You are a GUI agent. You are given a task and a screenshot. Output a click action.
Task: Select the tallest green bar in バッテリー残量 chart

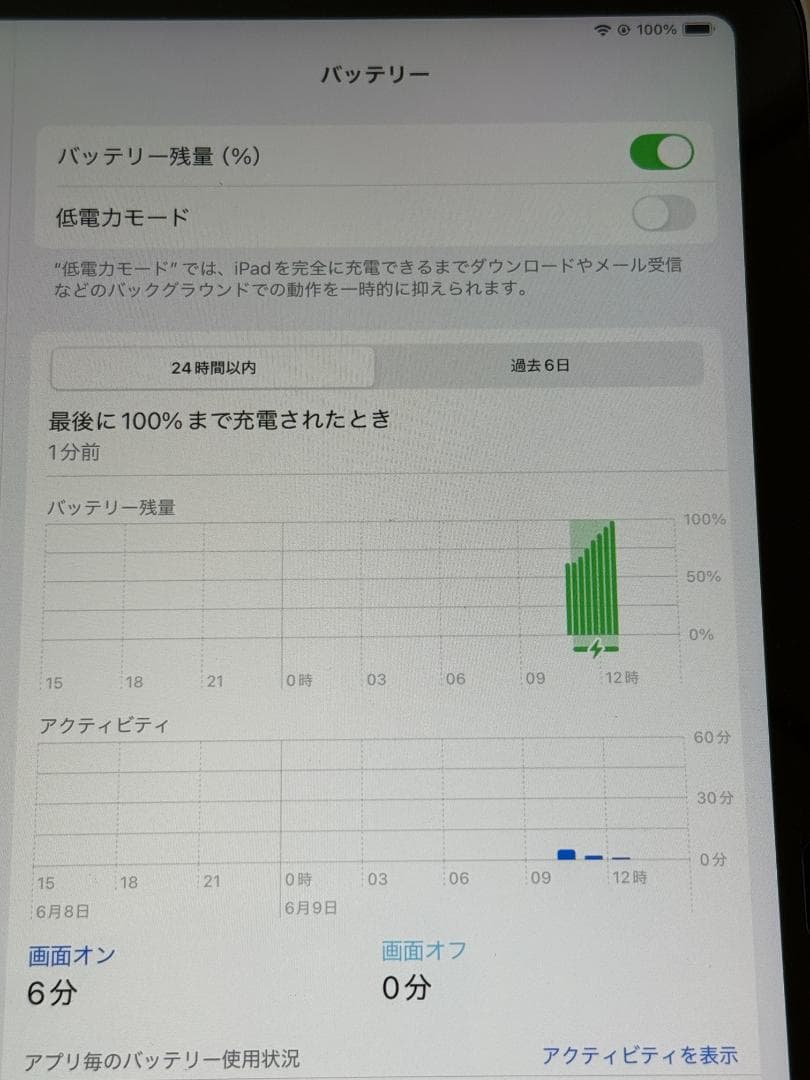612,580
